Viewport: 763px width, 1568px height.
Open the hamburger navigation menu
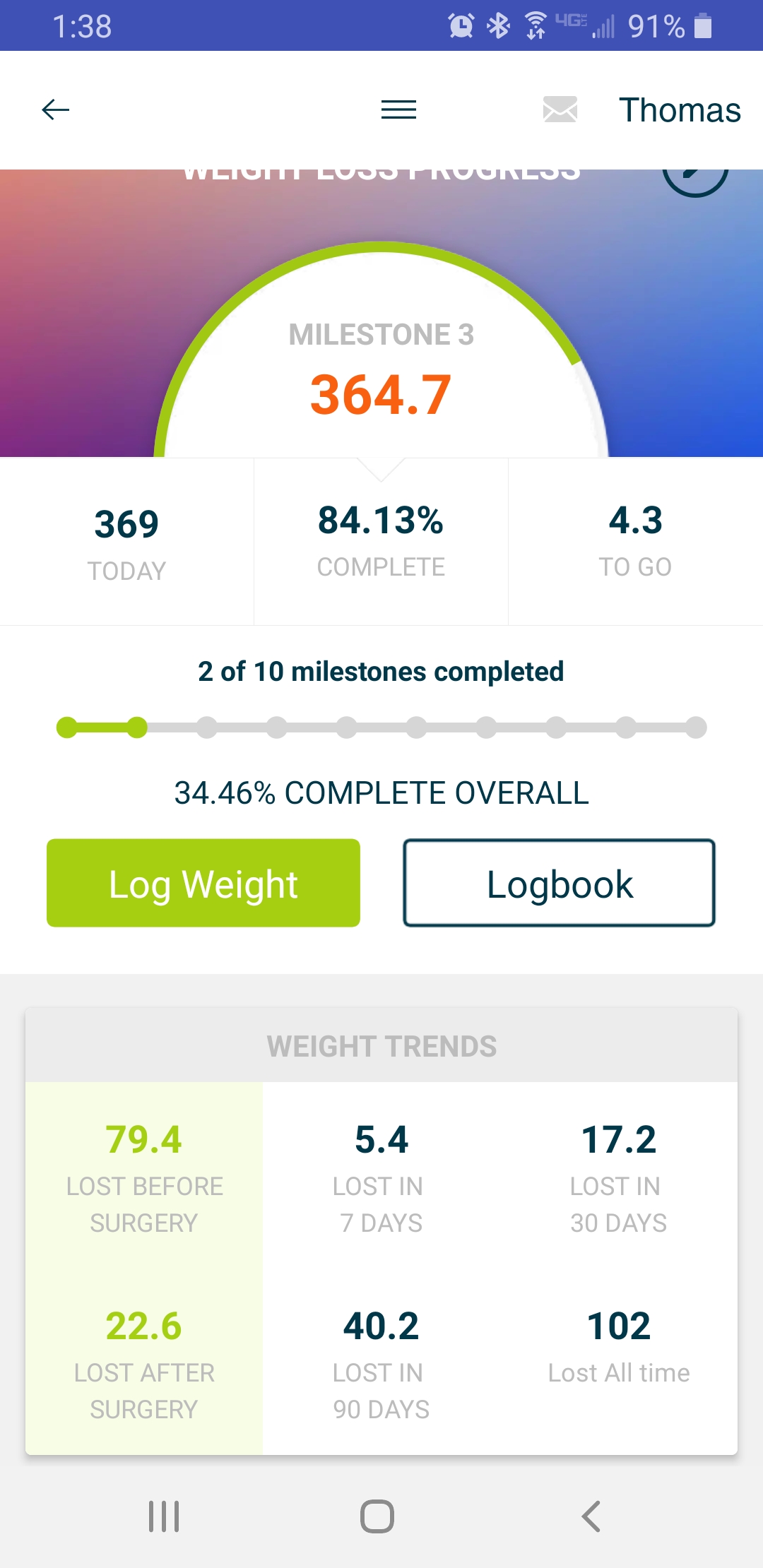(x=398, y=110)
